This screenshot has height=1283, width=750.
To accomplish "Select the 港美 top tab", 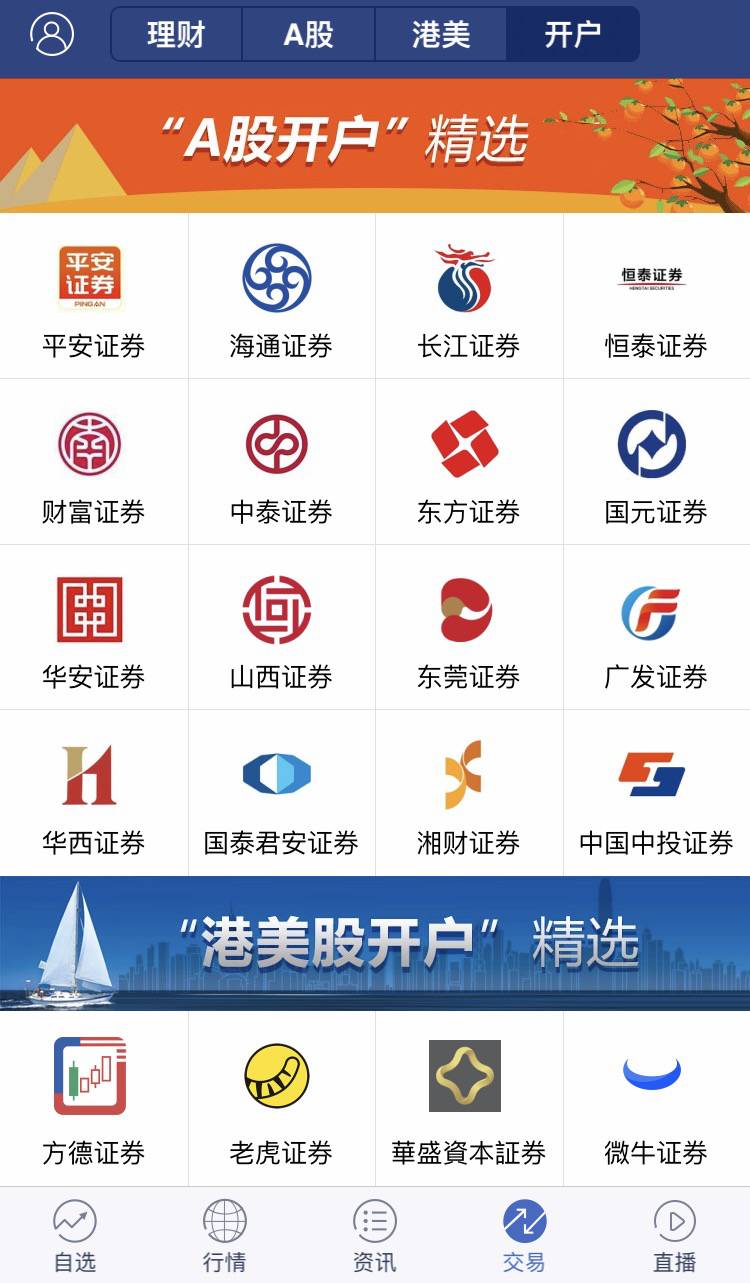I will pyautogui.click(x=440, y=35).
